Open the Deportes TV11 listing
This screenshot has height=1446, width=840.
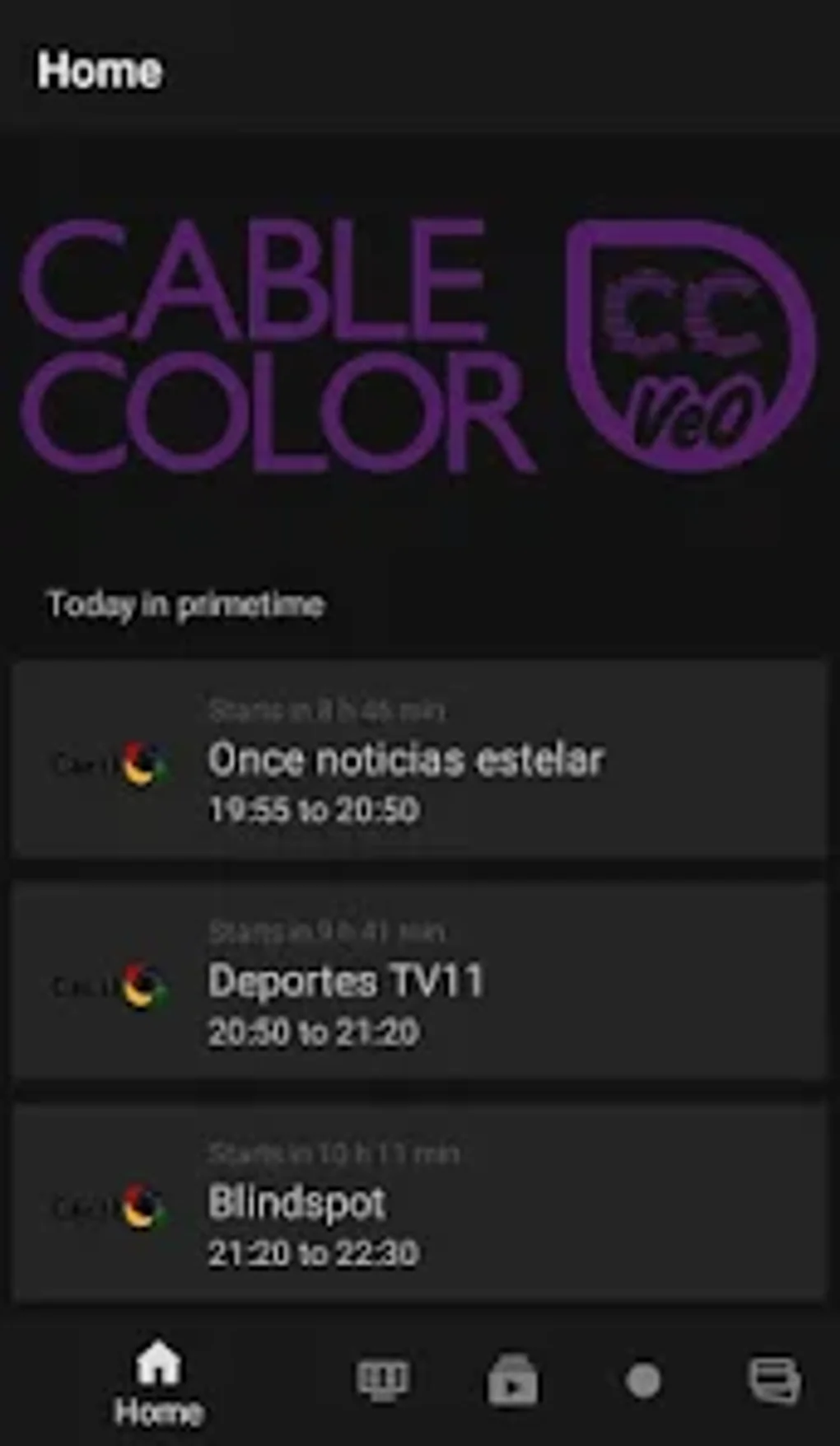pyautogui.click(x=418, y=980)
